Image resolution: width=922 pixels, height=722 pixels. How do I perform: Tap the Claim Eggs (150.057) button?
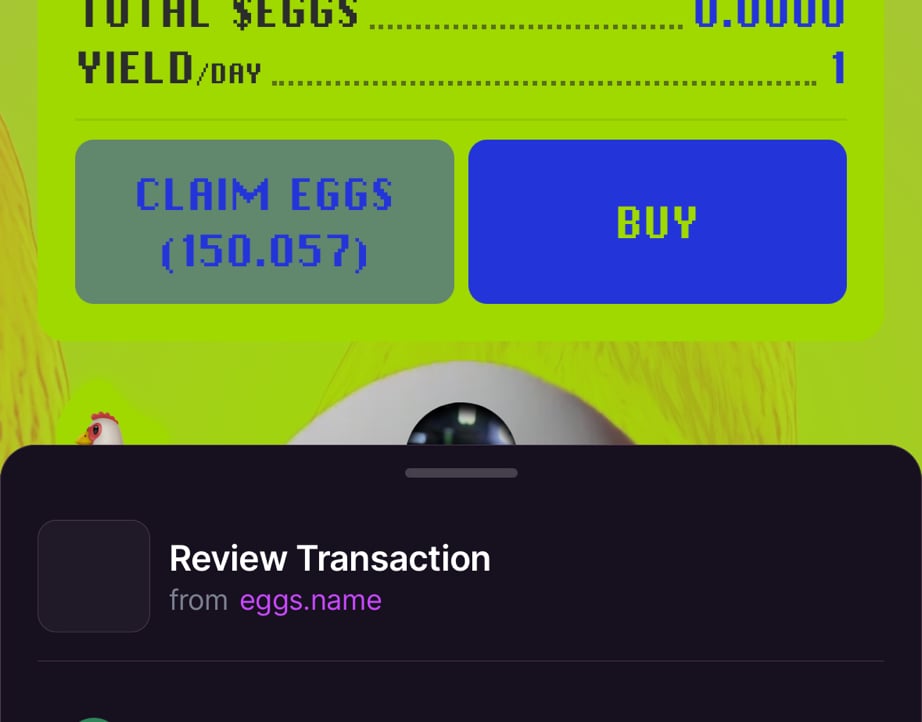[x=264, y=222]
